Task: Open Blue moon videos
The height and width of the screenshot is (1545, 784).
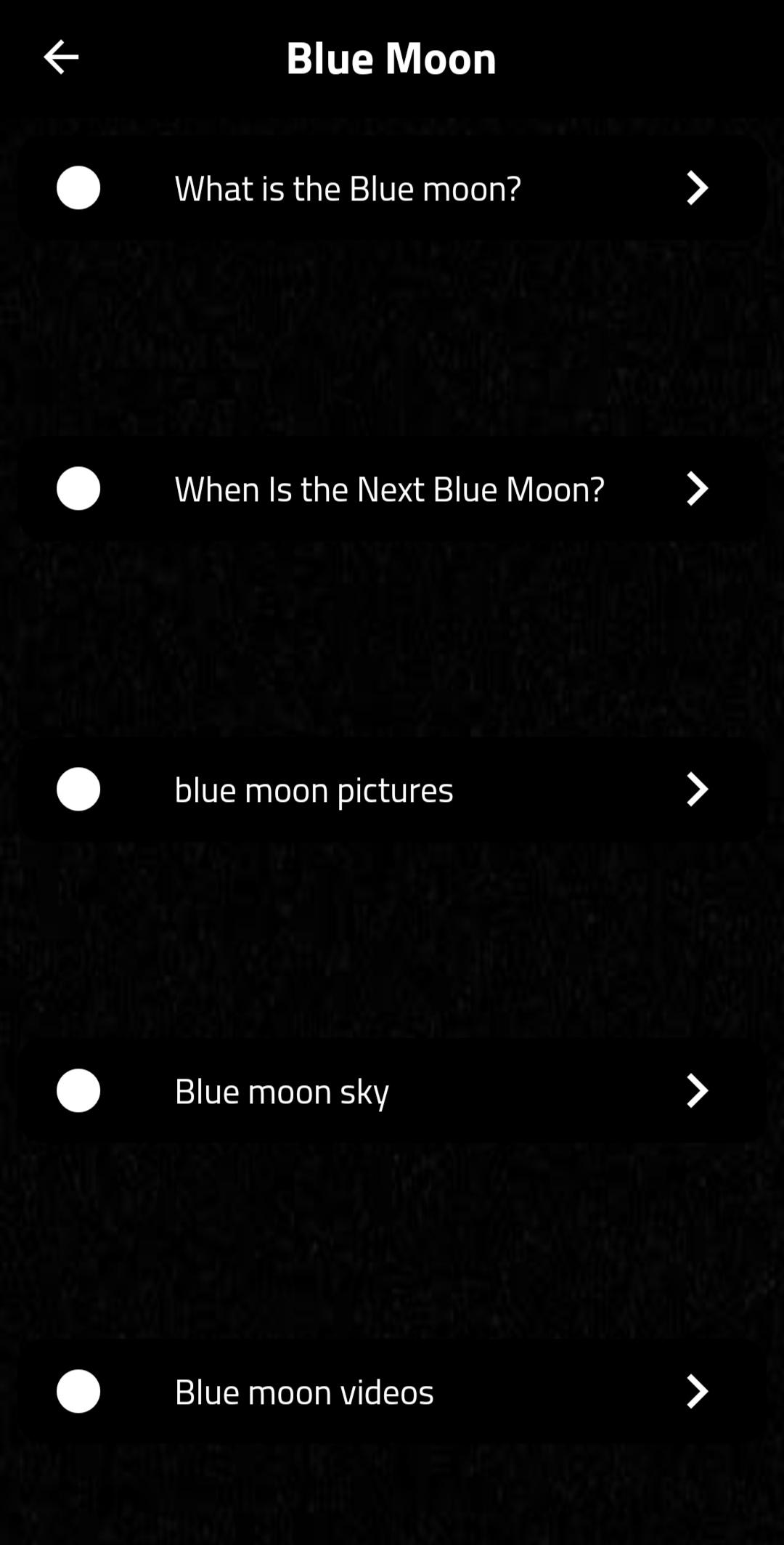Action: coord(304,1392)
